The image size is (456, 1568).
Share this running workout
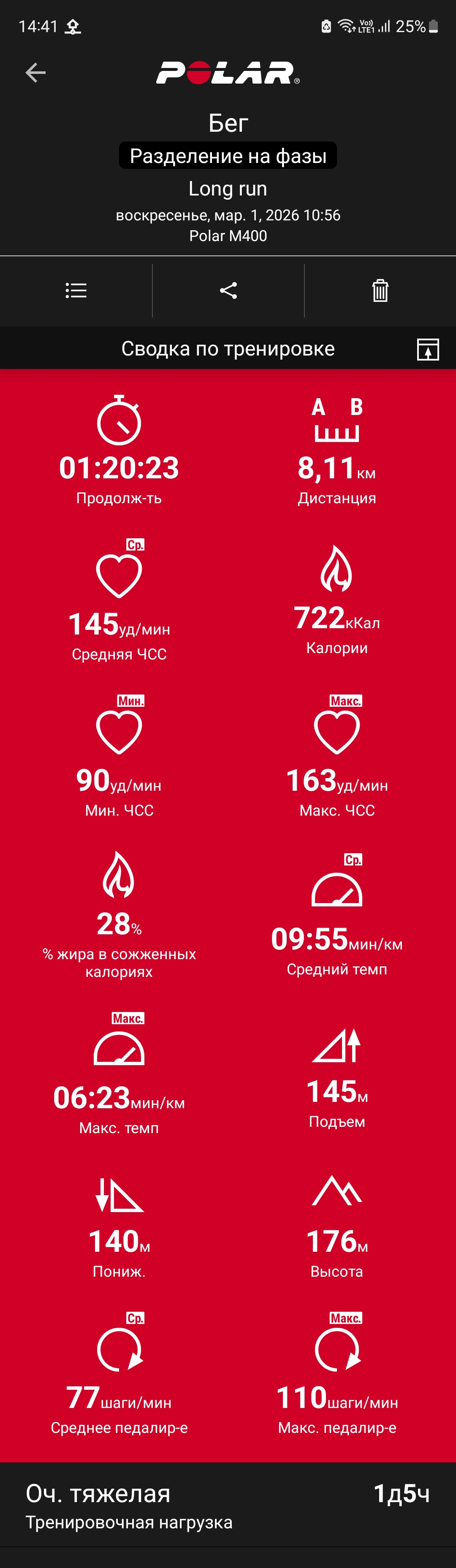pyautogui.click(x=228, y=290)
